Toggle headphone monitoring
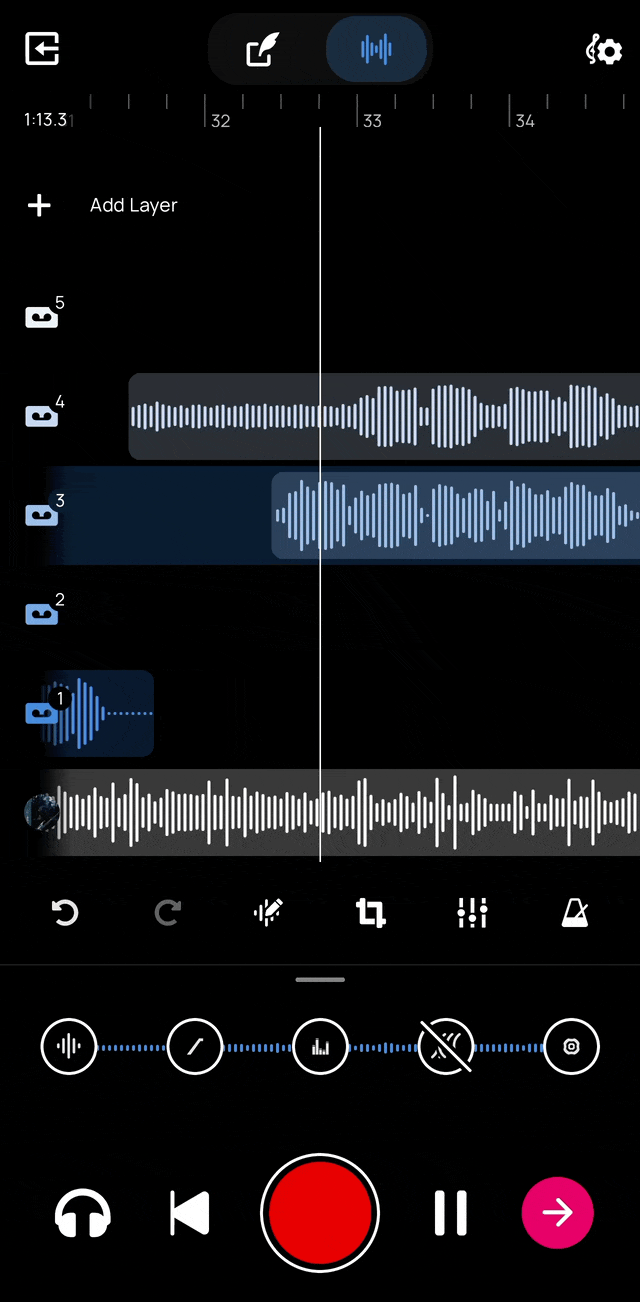The image size is (640, 1302). coord(82,1213)
